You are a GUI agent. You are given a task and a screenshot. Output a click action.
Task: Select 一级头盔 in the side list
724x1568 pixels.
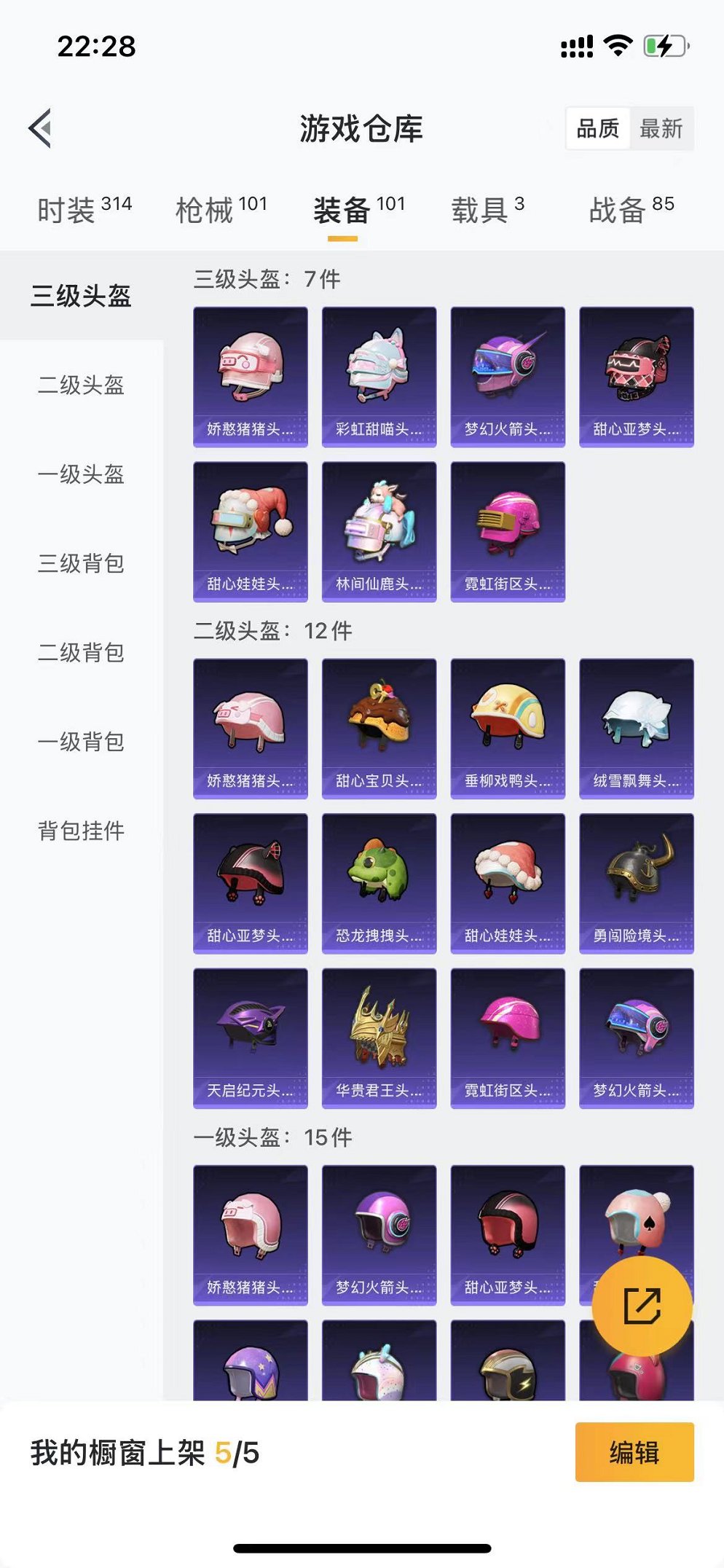82,474
